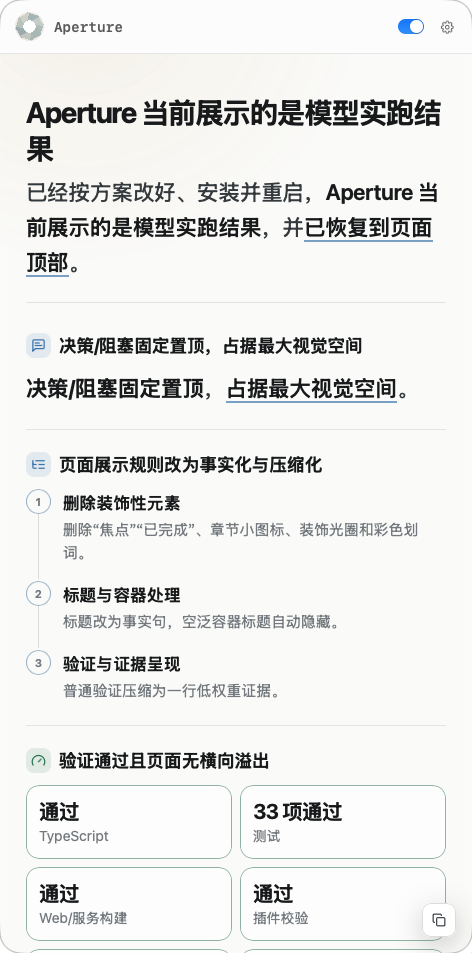Screen dimensions: 472x953
Task: Open settings via the gear icon
Action: point(447,27)
